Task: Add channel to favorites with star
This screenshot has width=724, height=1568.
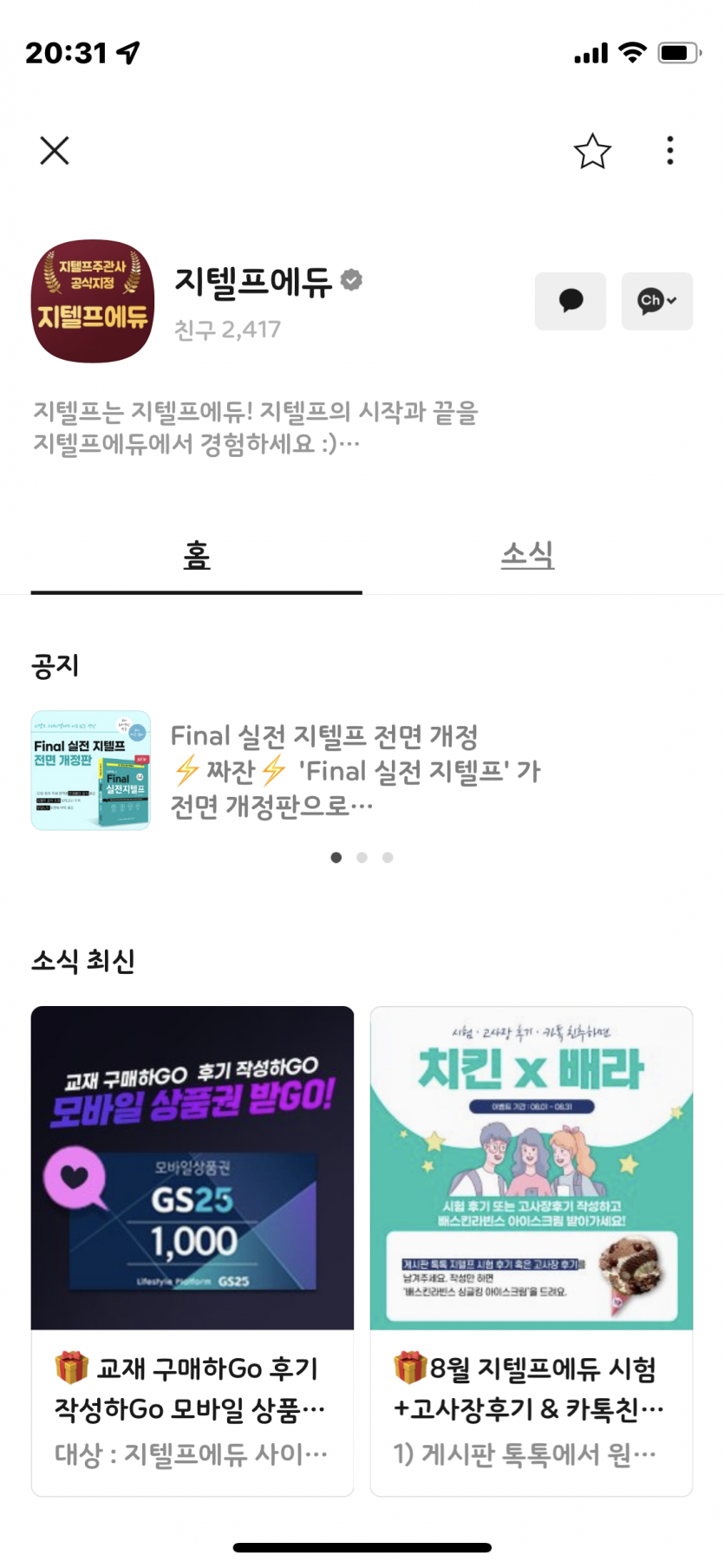Action: [x=592, y=151]
